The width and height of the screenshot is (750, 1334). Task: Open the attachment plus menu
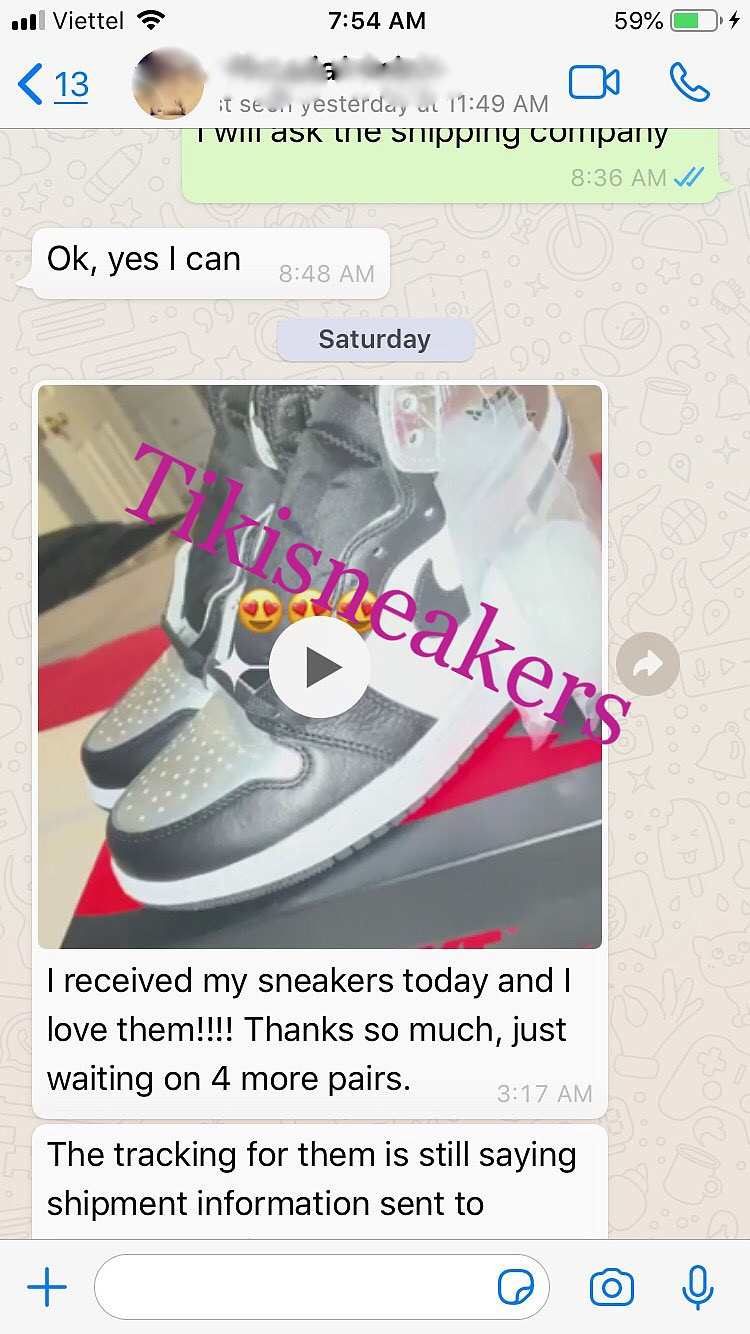click(x=46, y=1288)
